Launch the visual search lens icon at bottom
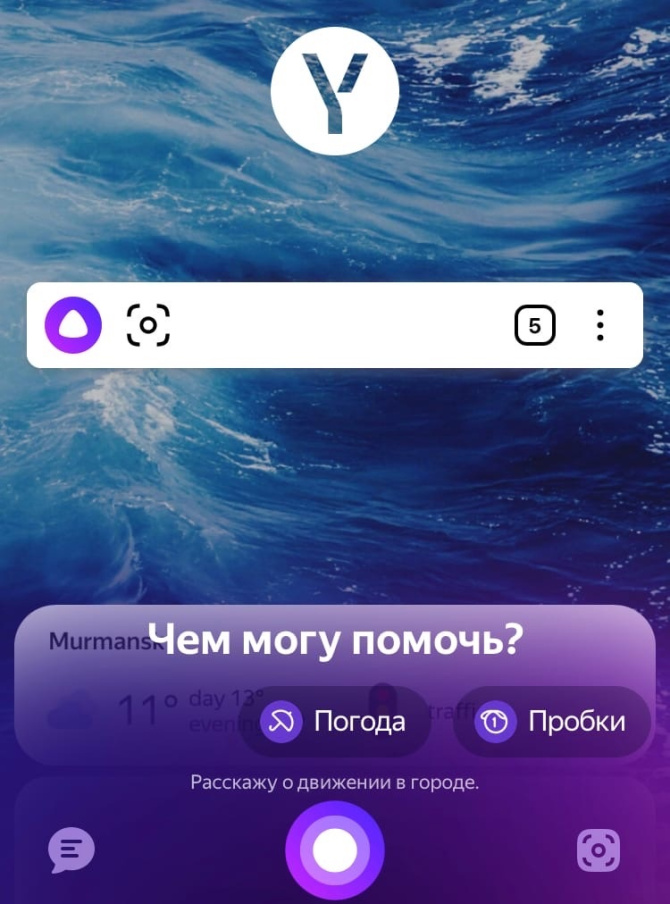The width and height of the screenshot is (670, 904). click(x=598, y=851)
